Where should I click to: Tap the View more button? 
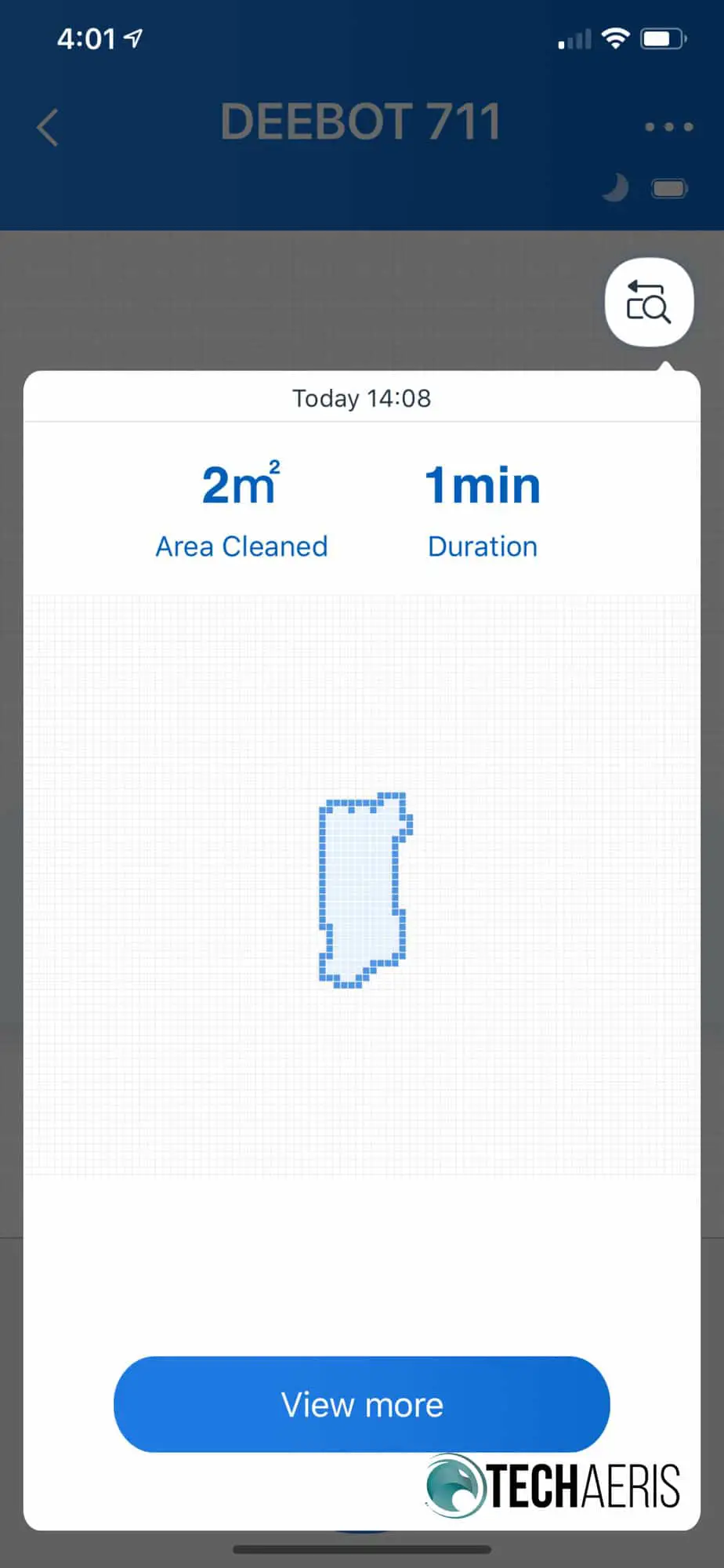pos(361,1404)
